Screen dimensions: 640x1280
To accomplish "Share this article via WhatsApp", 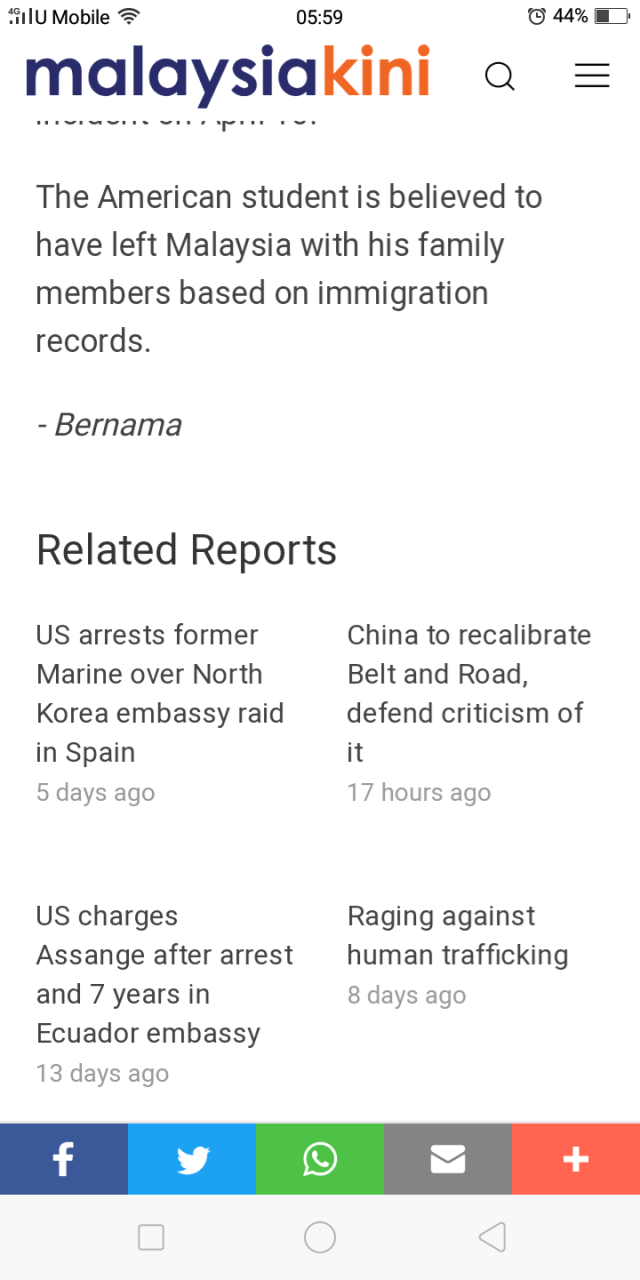I will click(x=320, y=1159).
